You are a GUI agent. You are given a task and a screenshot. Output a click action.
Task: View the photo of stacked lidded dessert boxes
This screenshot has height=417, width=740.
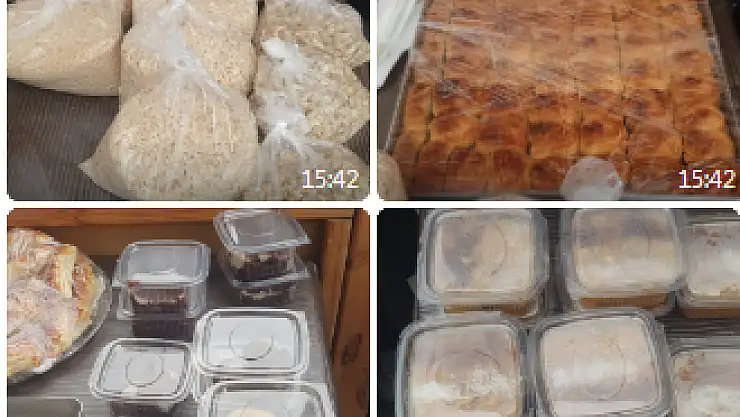(x=558, y=312)
